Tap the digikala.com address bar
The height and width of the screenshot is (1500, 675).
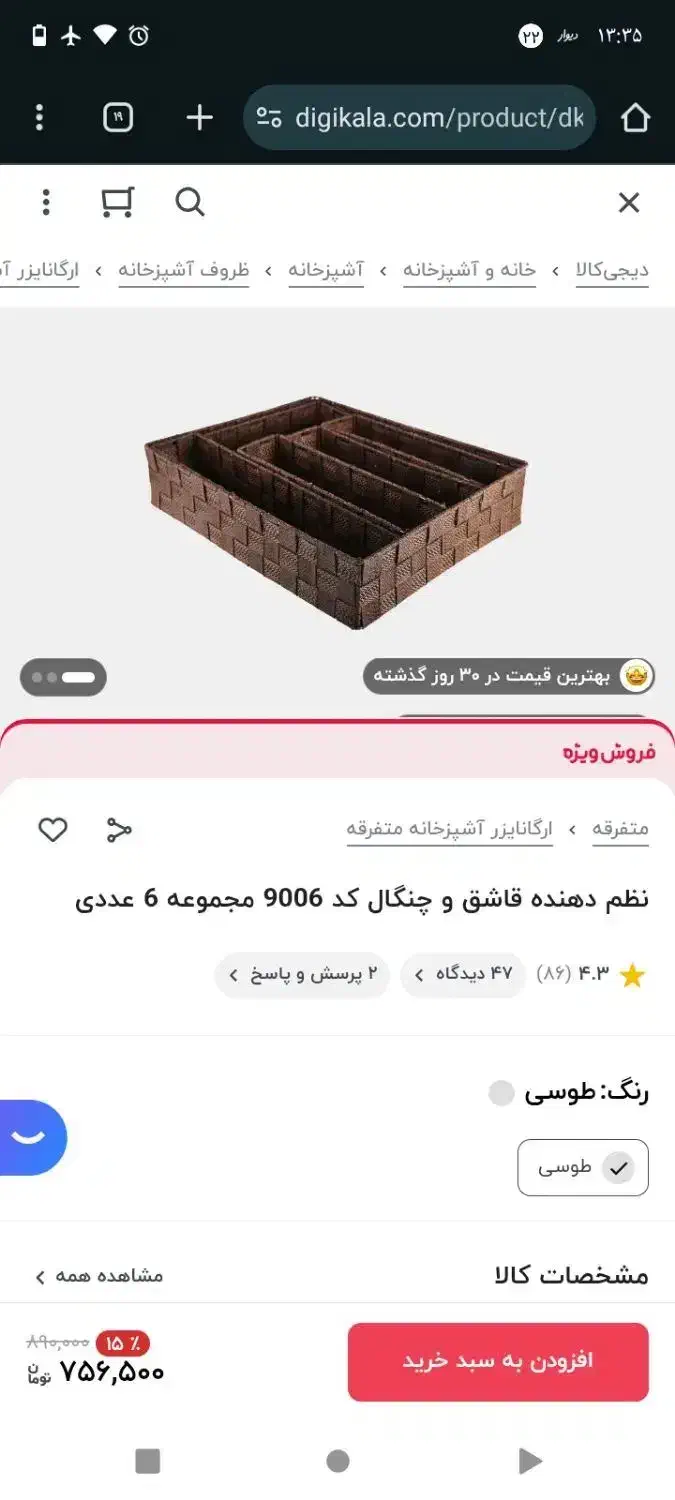(x=420, y=118)
